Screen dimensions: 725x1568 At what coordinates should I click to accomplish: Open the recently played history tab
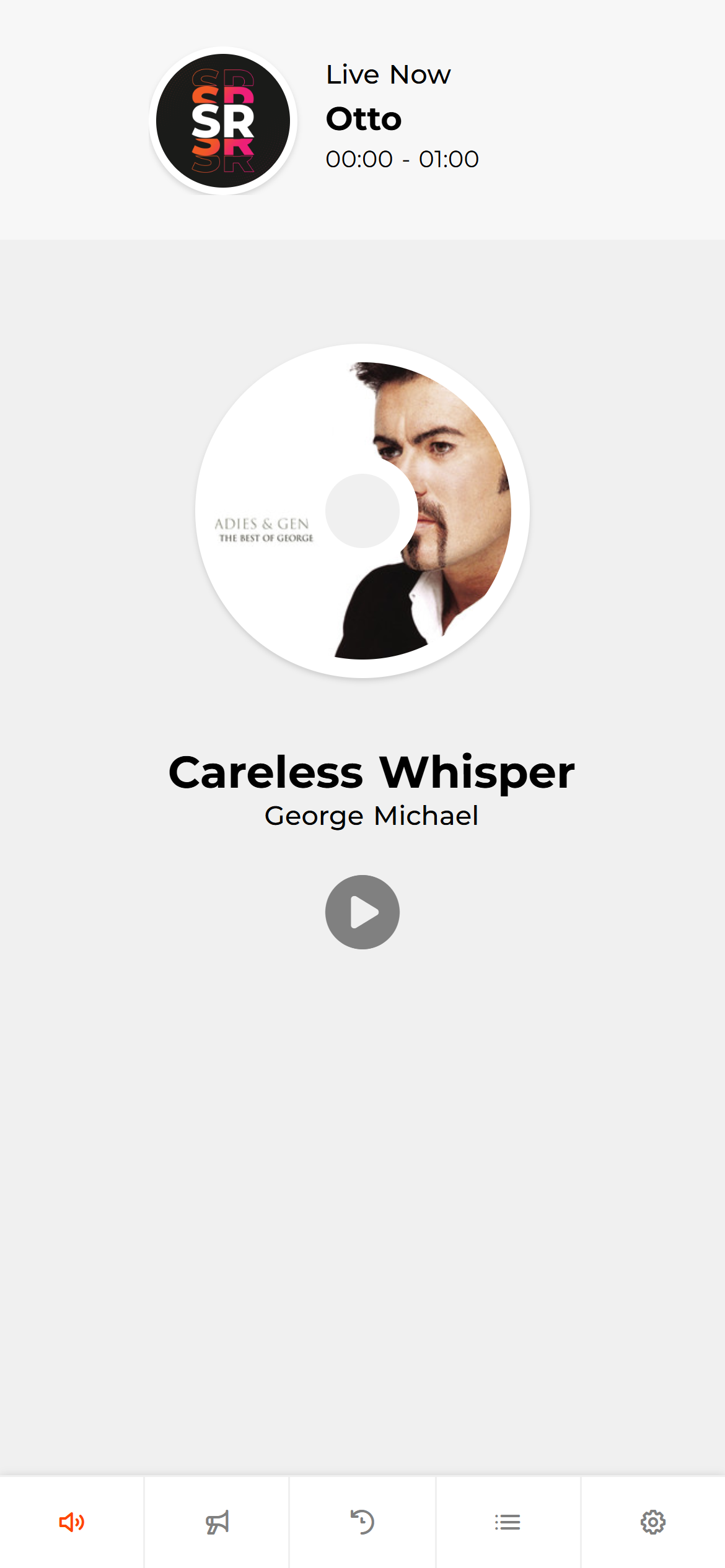[362, 1522]
